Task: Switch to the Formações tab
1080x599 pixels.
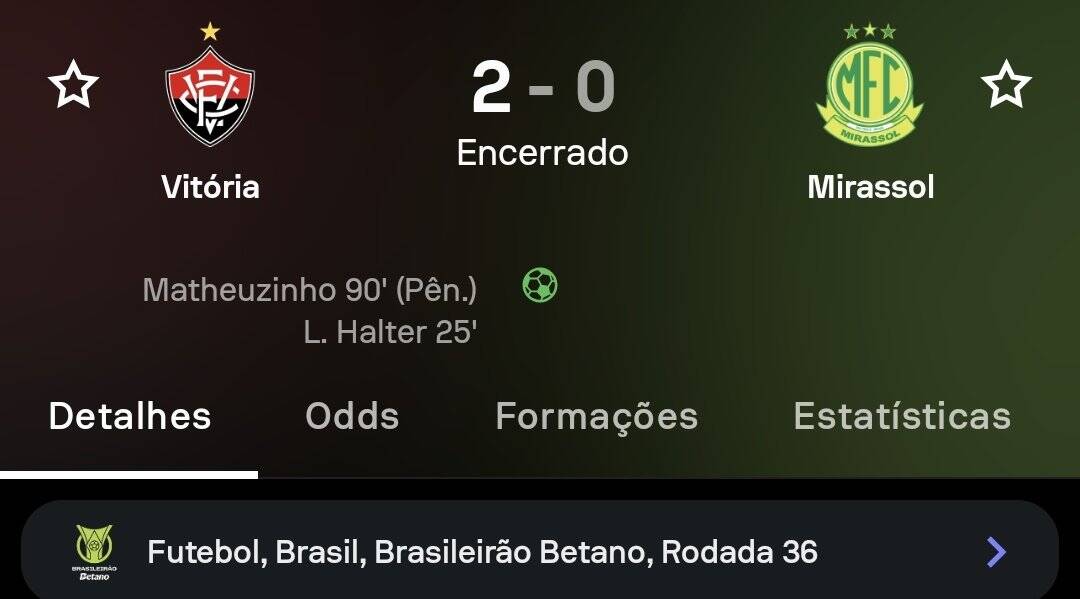Action: click(596, 416)
